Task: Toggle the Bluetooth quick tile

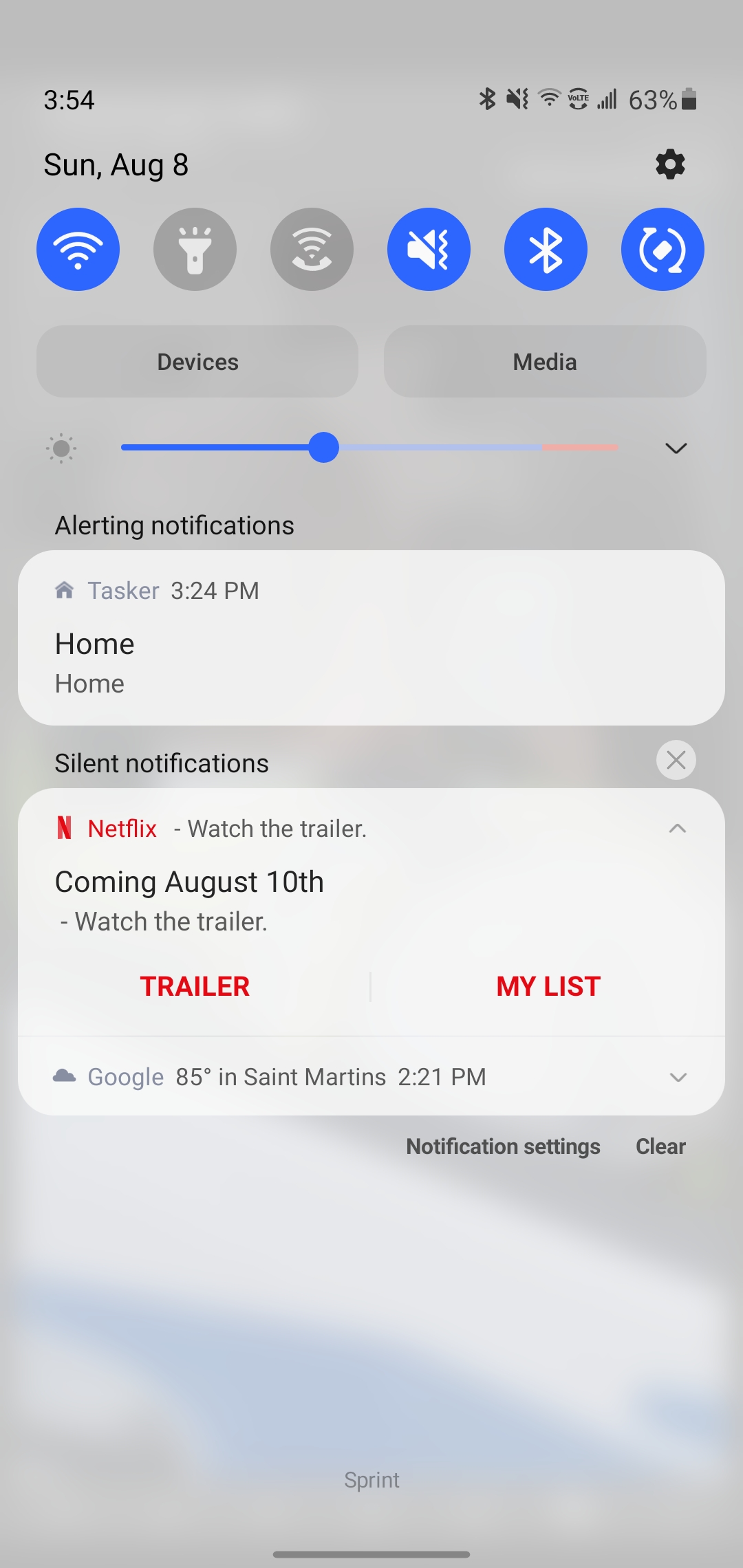Action: (546, 249)
